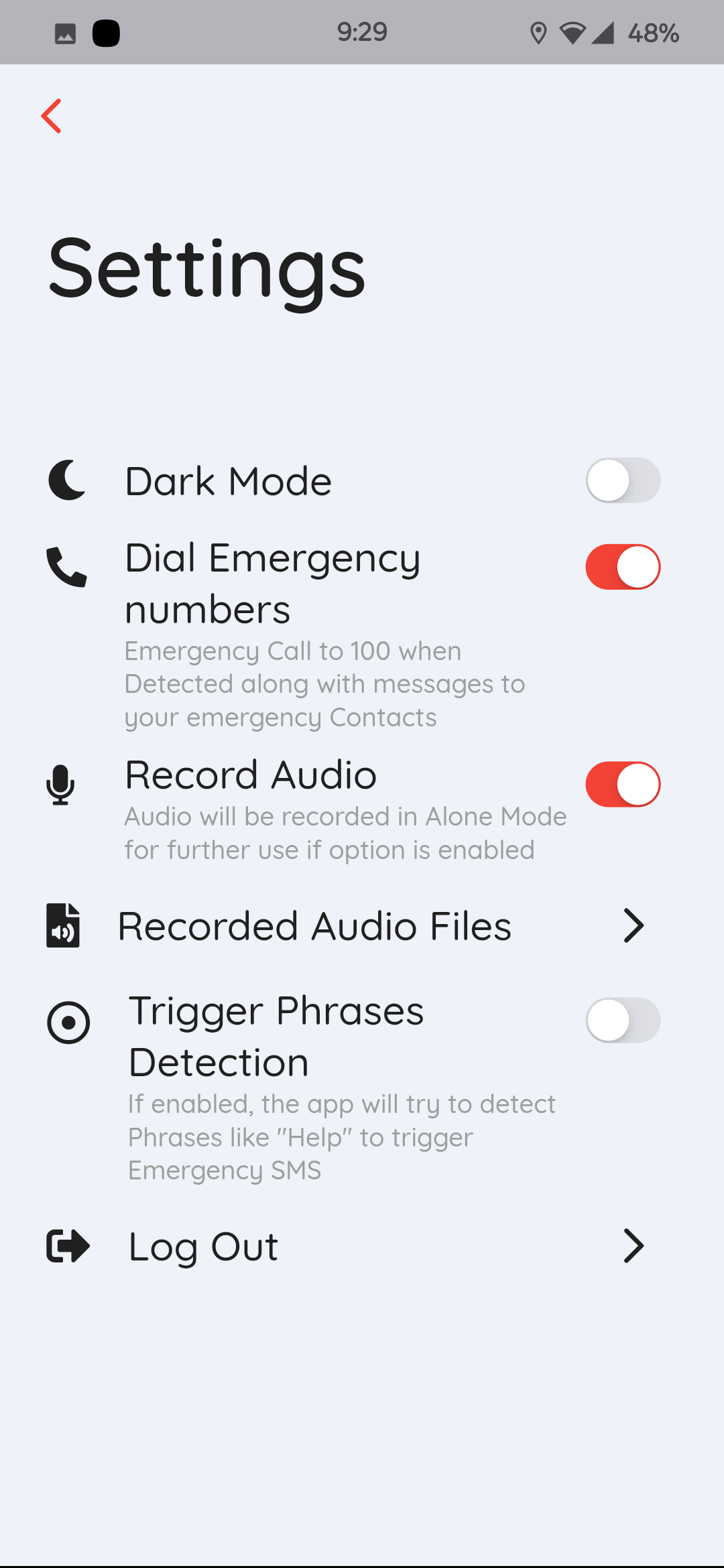Image resolution: width=724 pixels, height=1568 pixels.
Task: Disable the Record Audio switch
Action: [623, 784]
